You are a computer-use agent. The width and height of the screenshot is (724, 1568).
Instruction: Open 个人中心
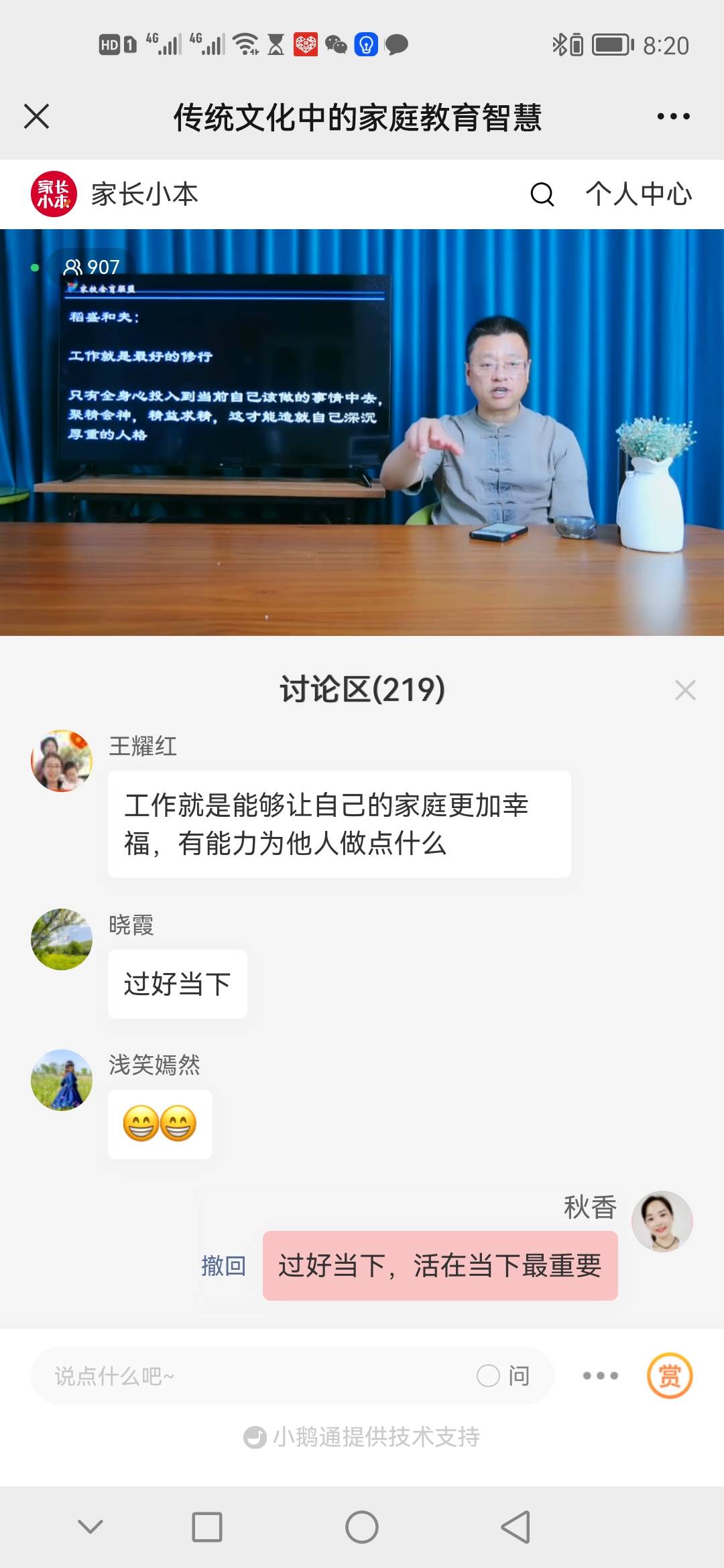click(x=638, y=194)
